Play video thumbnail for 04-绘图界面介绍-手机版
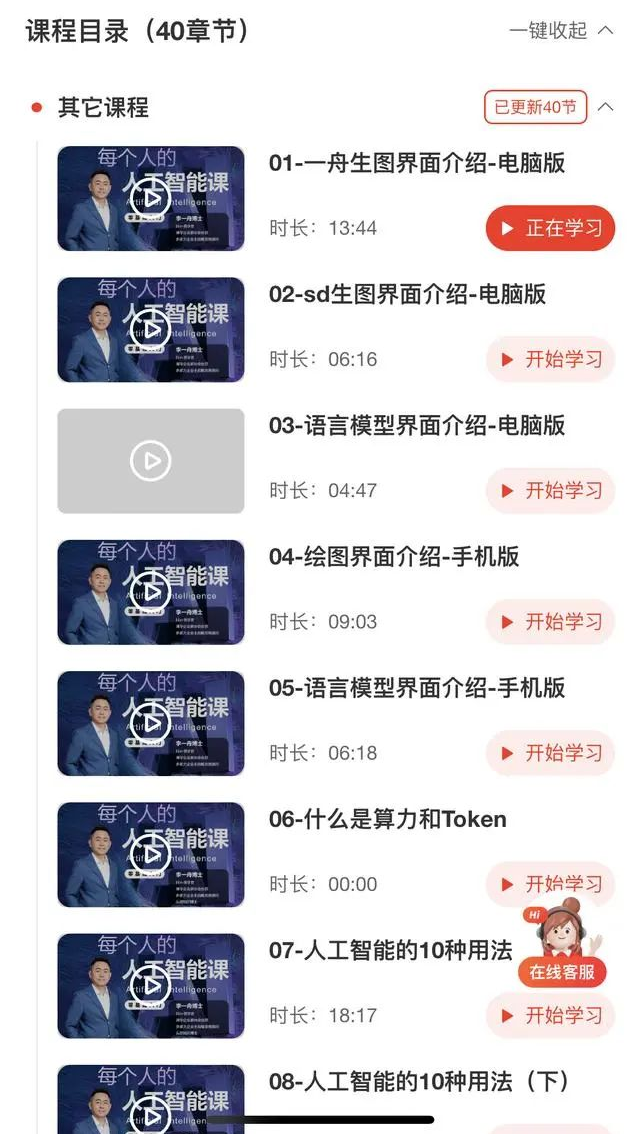640x1134 pixels. (x=151, y=591)
